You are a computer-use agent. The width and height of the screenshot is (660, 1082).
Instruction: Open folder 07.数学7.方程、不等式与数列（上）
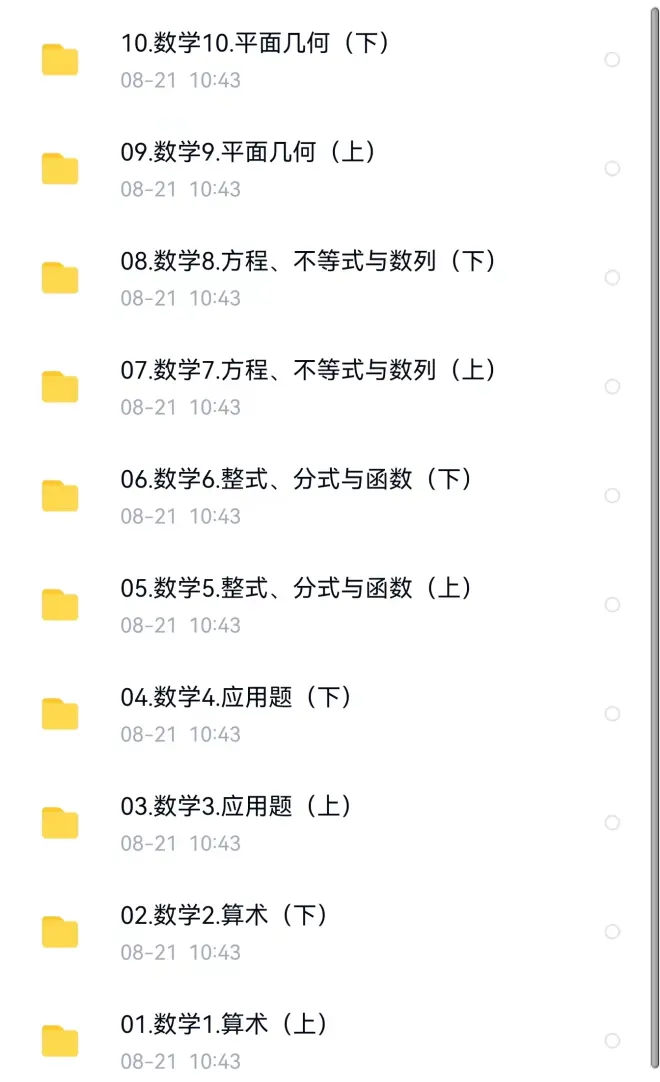pyautogui.click(x=309, y=370)
